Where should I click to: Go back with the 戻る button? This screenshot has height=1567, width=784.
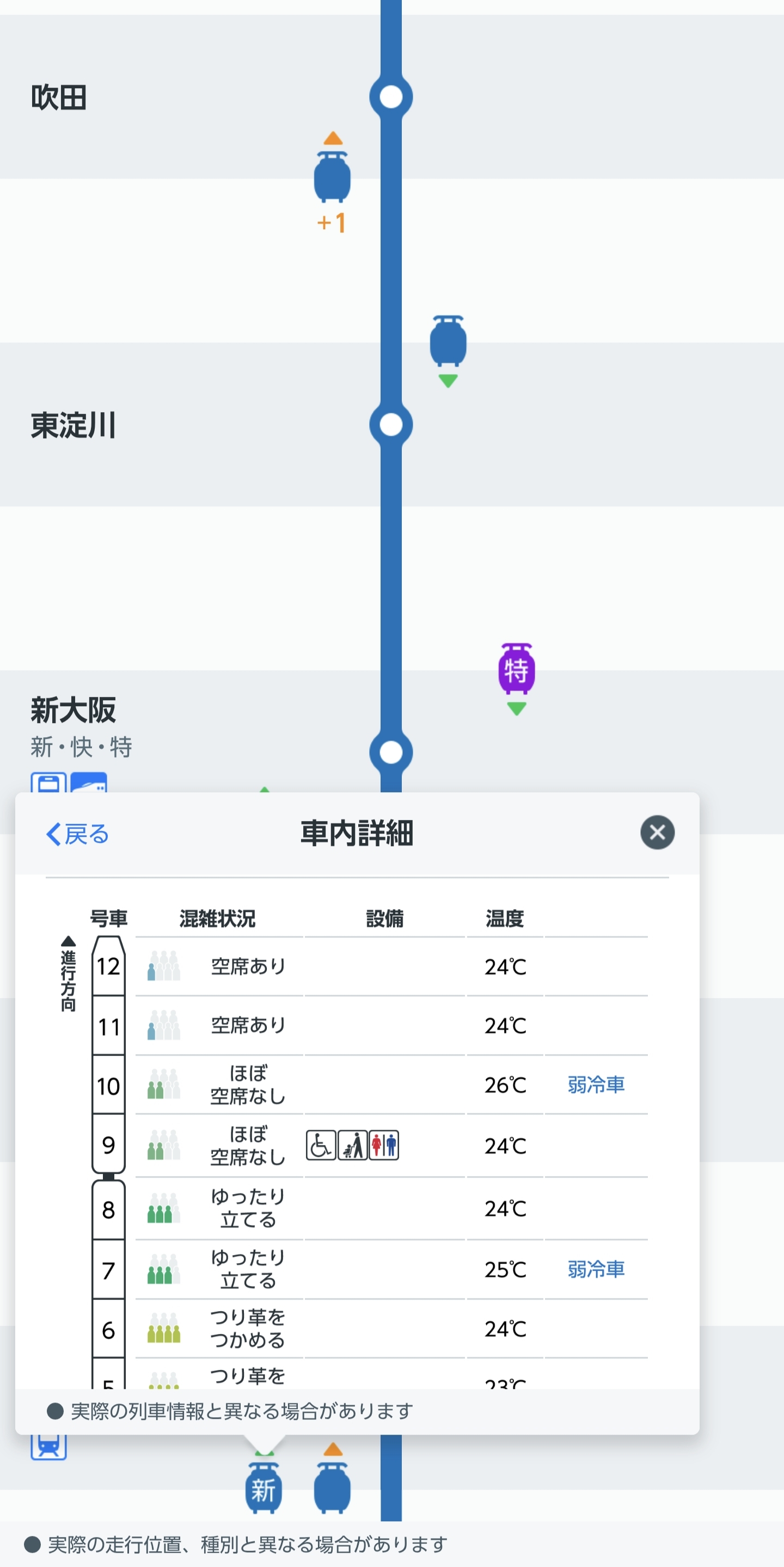77,834
